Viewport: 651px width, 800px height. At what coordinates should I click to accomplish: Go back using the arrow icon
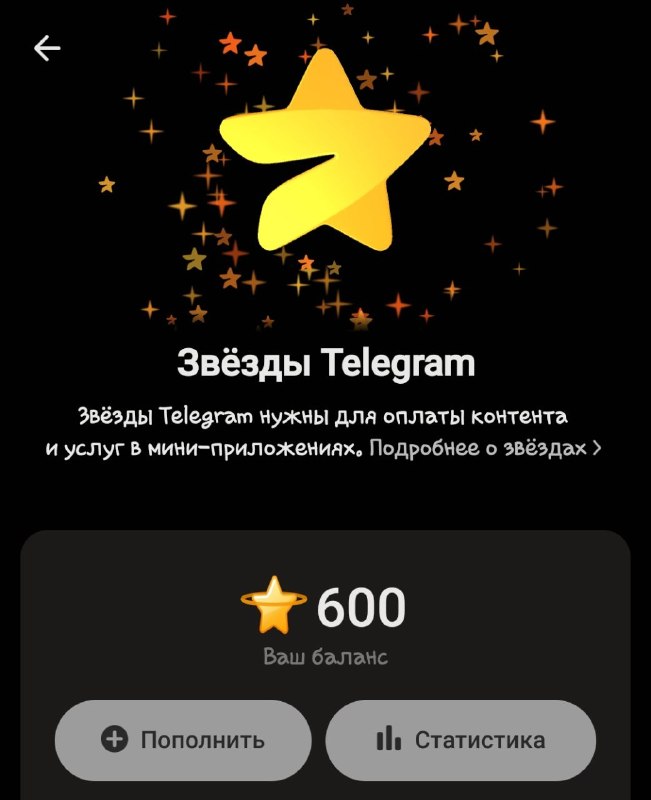pos(47,48)
